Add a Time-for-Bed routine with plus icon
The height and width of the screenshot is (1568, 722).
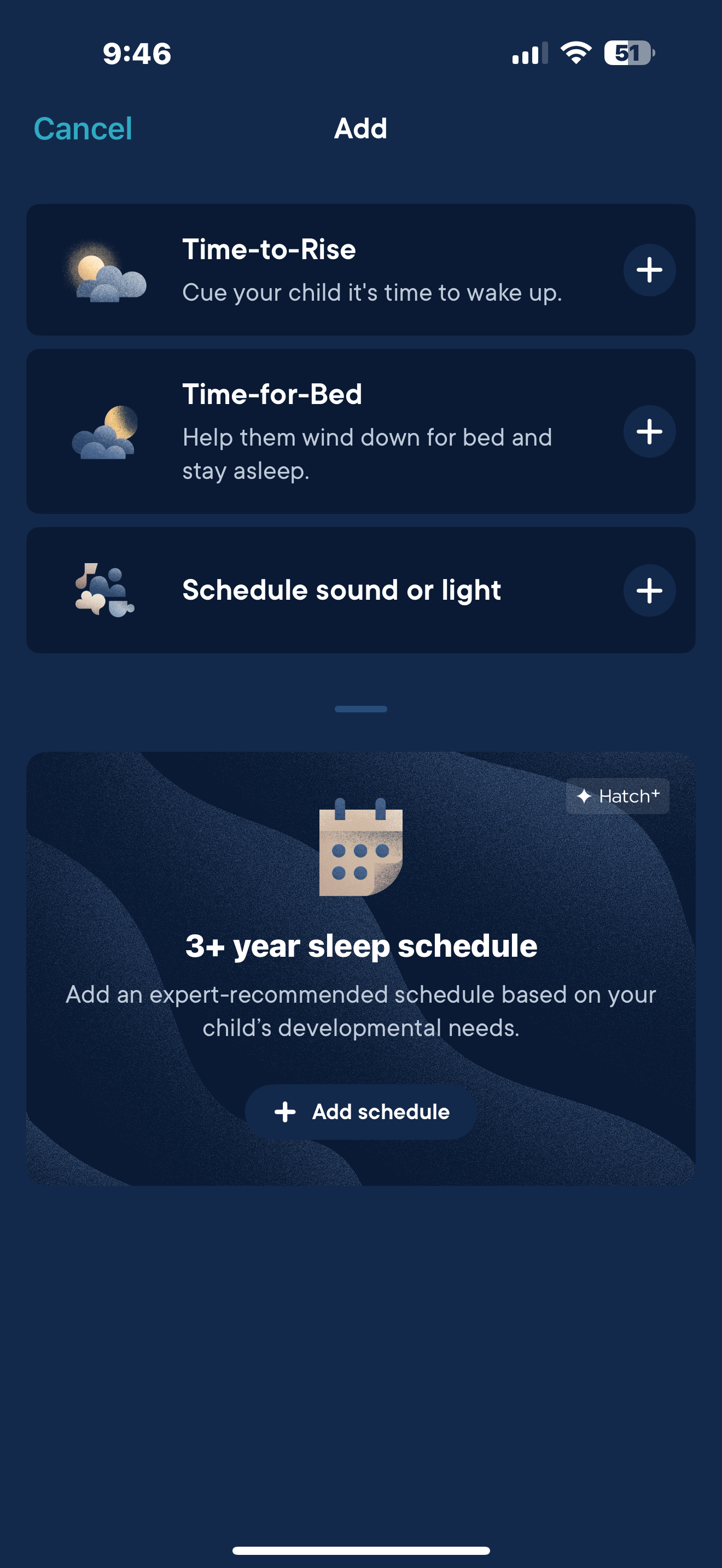(x=649, y=431)
